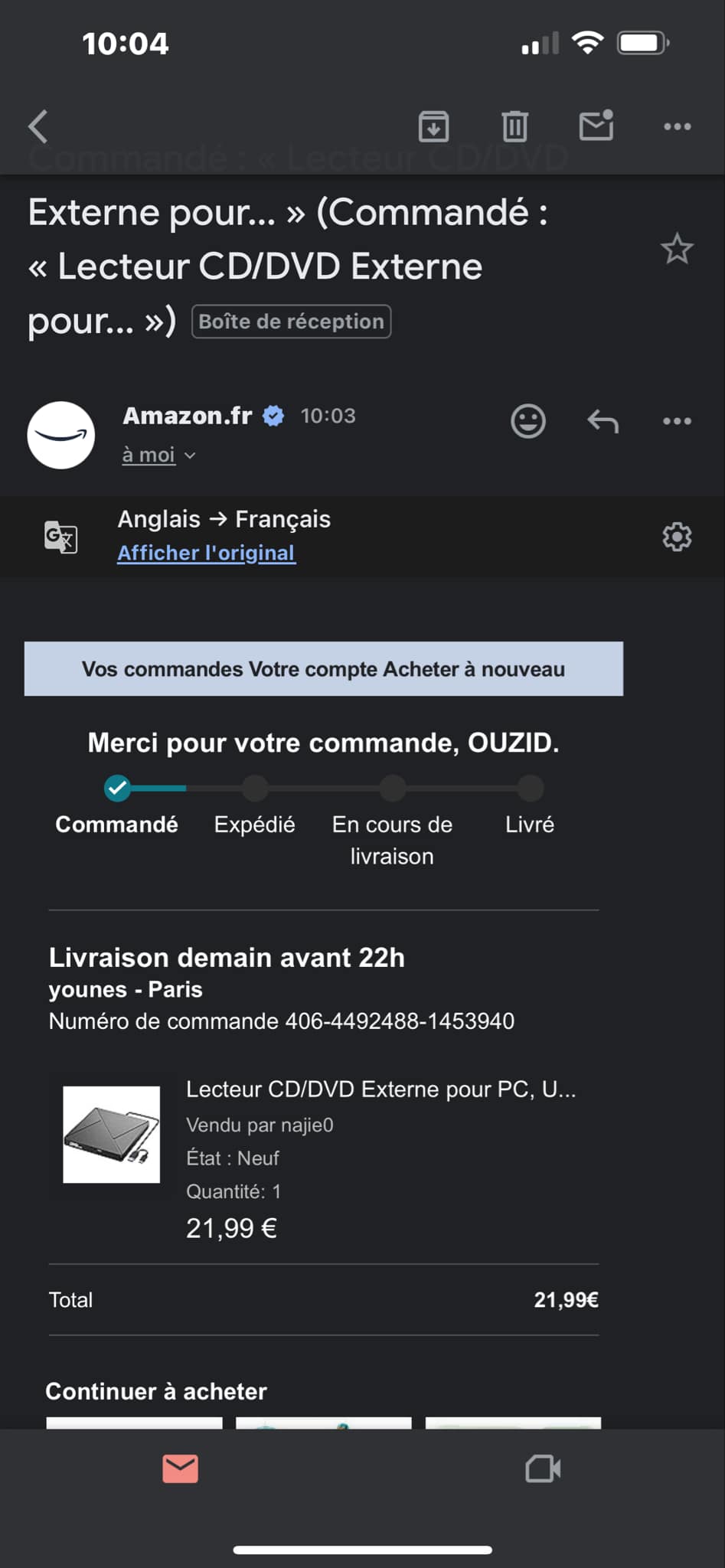Open Amazon.fr sender avatar
The image size is (725, 1568).
[x=61, y=435]
